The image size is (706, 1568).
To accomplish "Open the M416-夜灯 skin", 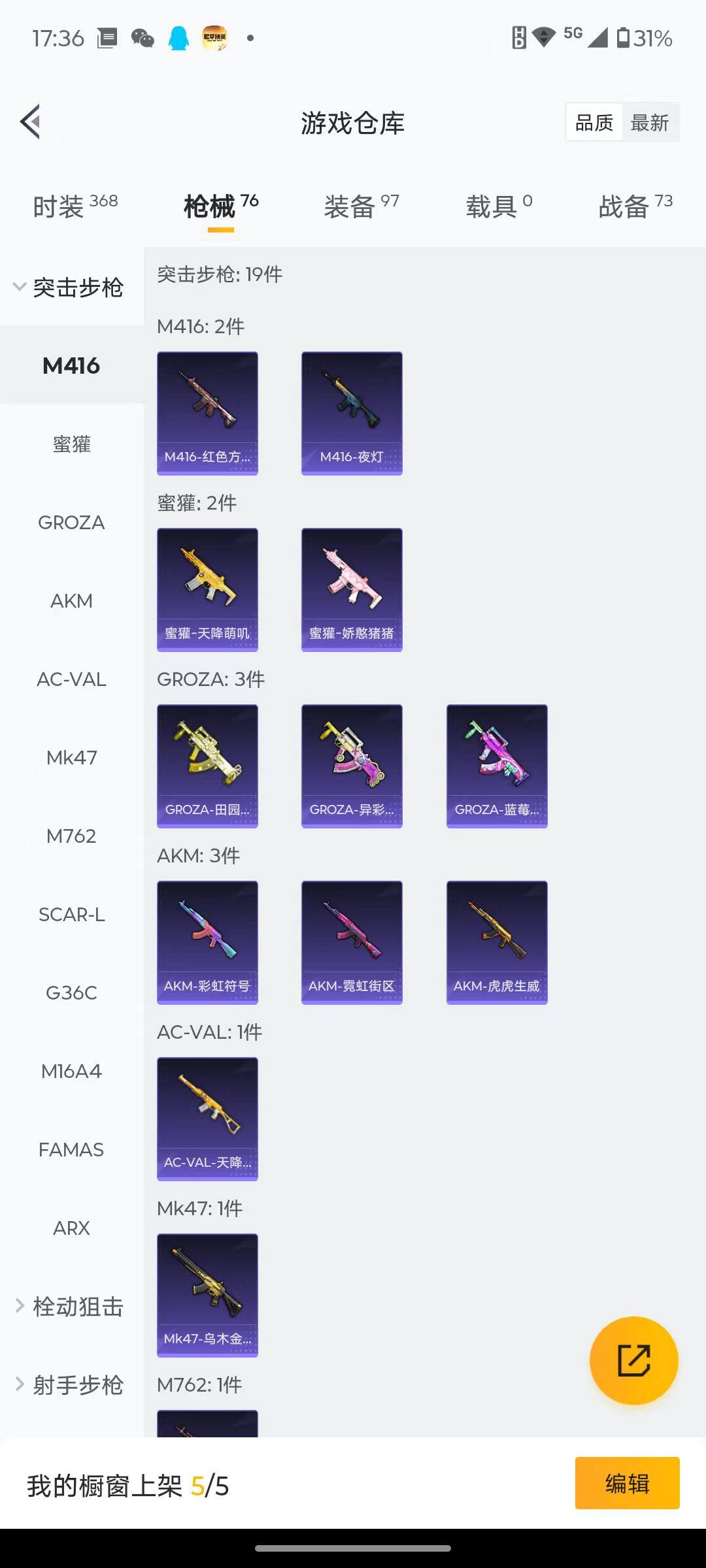I will coord(352,413).
